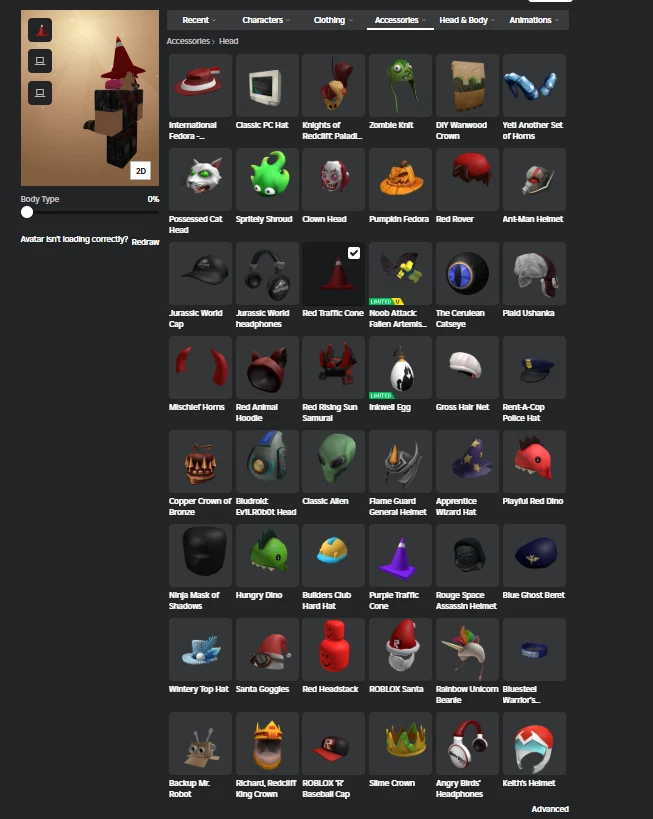Switch to the Characters tab
This screenshot has width=653, height=819.
click(266, 20)
